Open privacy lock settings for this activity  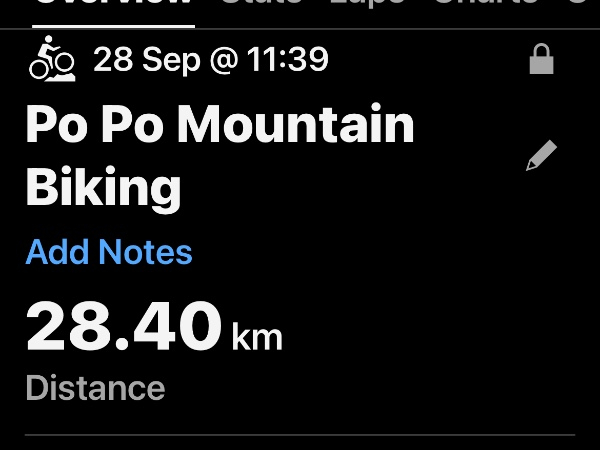click(541, 61)
